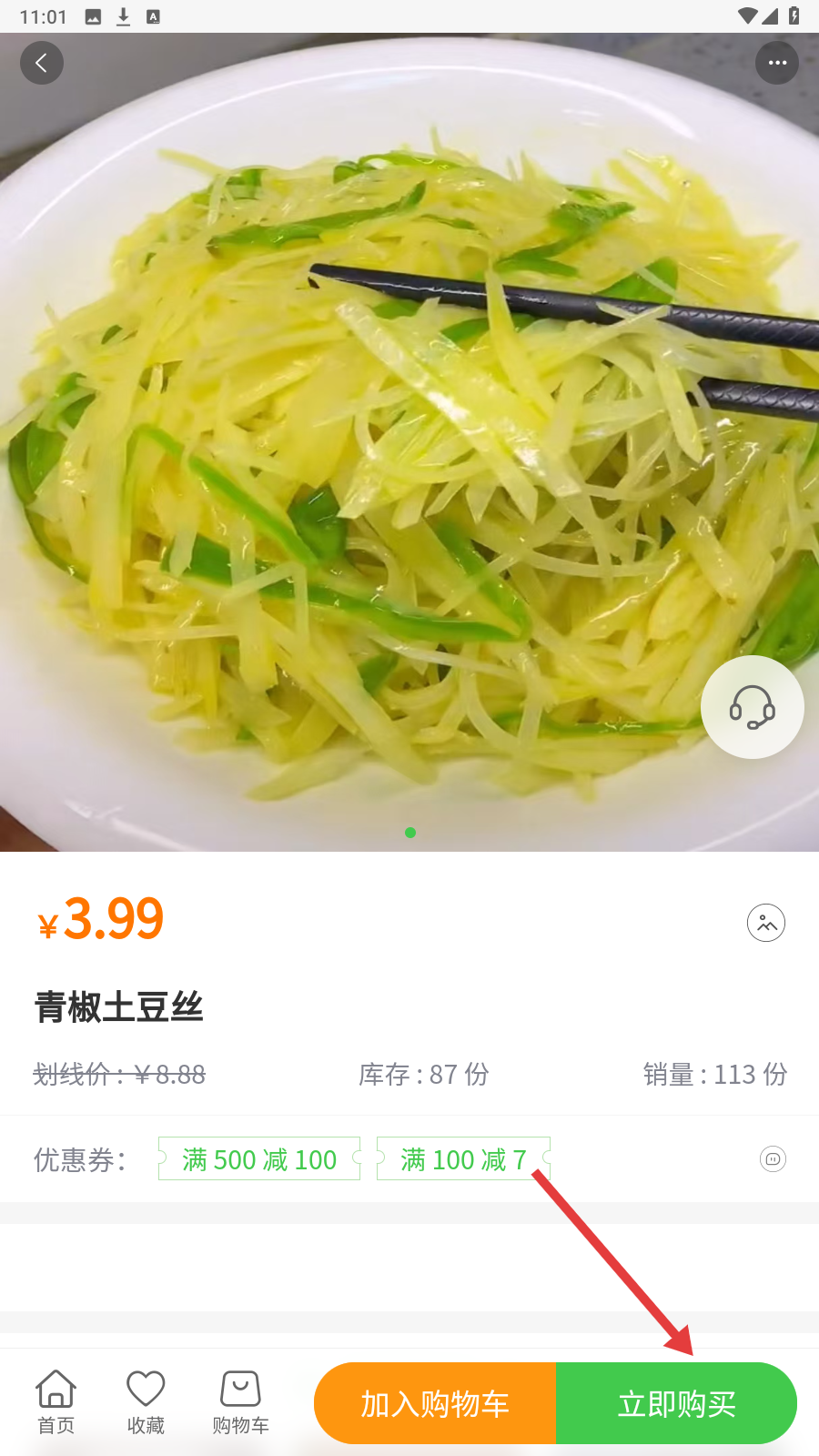Image resolution: width=819 pixels, height=1456 pixels.
Task: Open the coupon details round icon
Action: pos(773,1159)
